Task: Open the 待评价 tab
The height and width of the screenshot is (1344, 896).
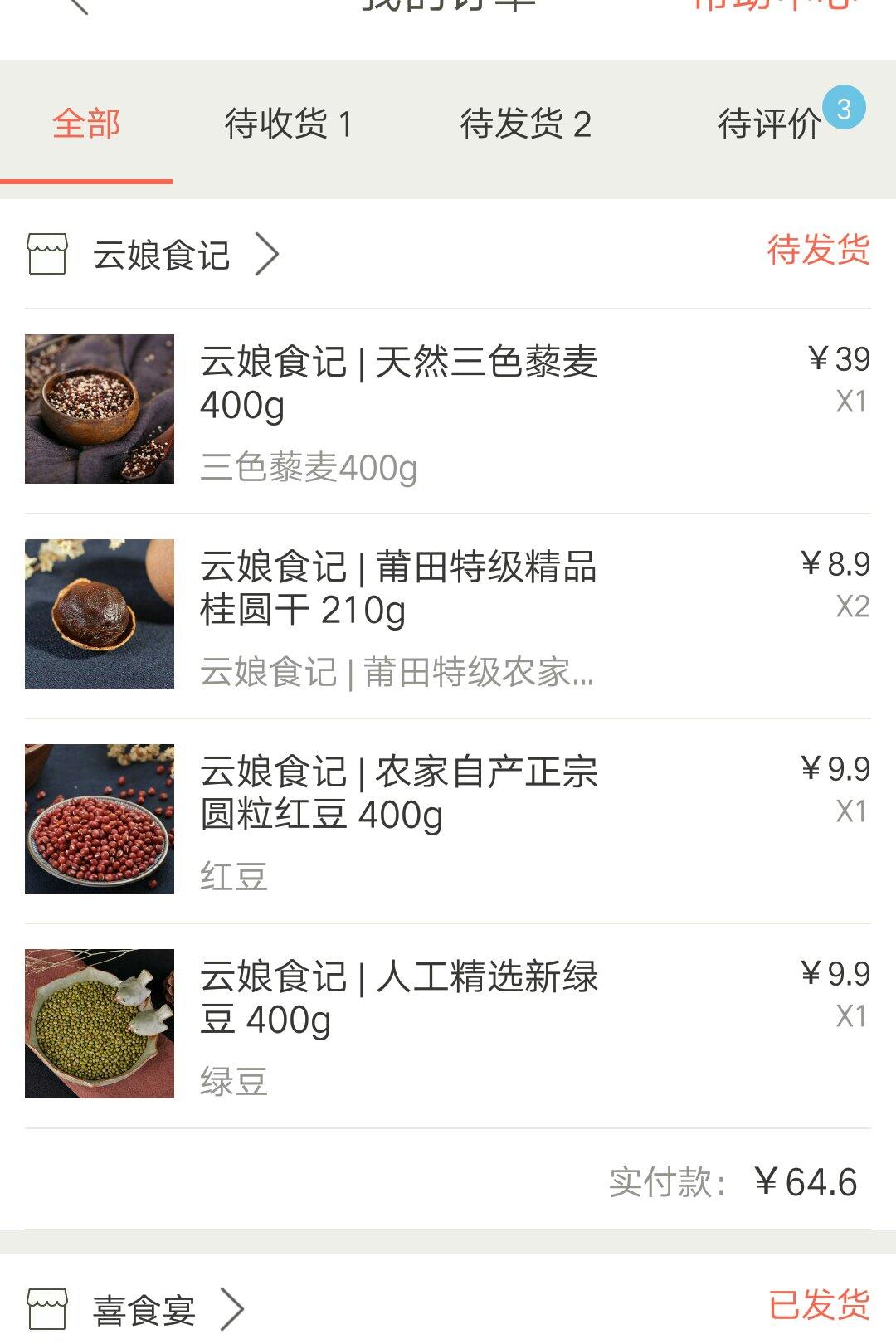Action: pos(770,124)
